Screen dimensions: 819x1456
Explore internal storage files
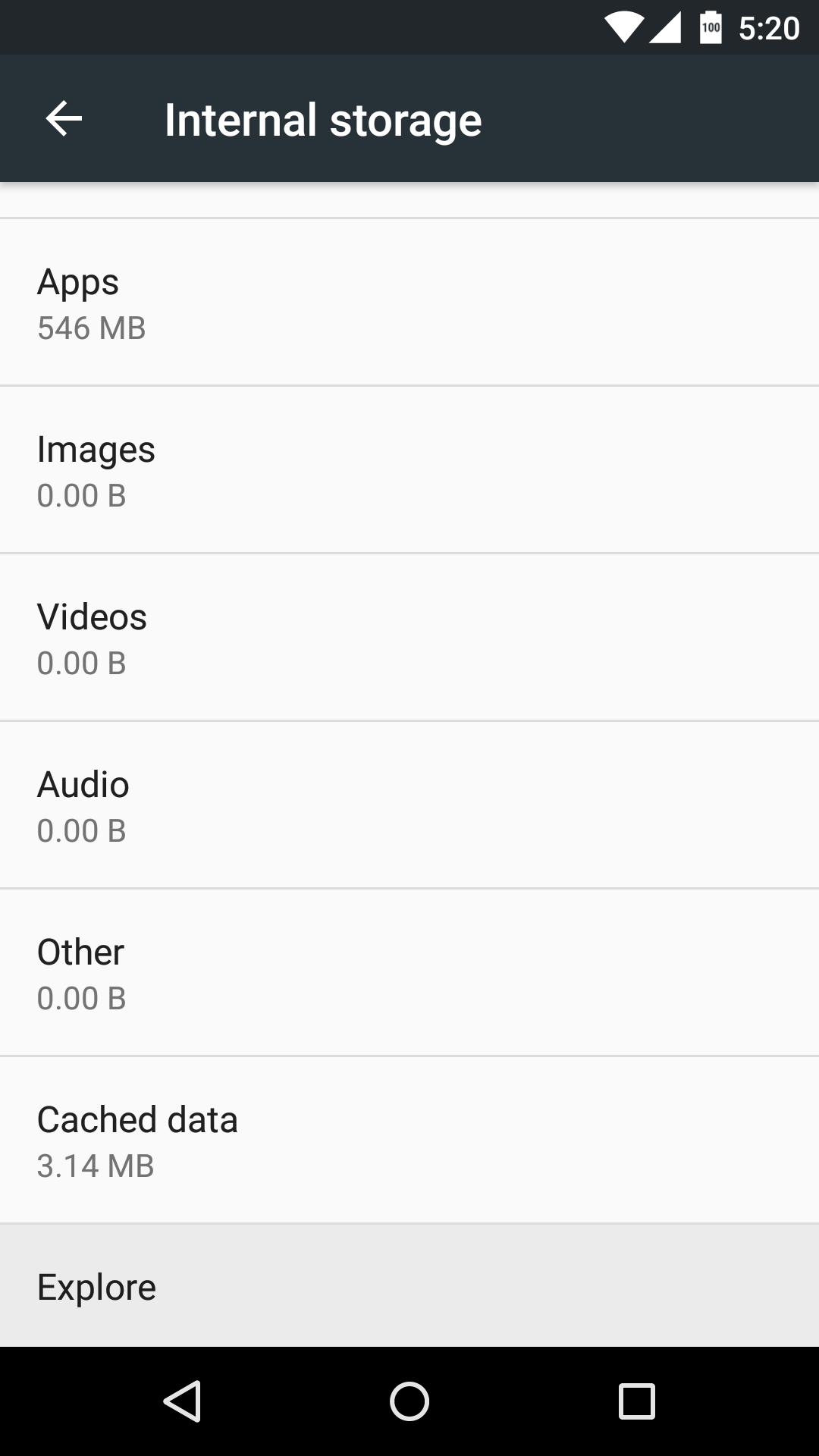(x=409, y=1287)
